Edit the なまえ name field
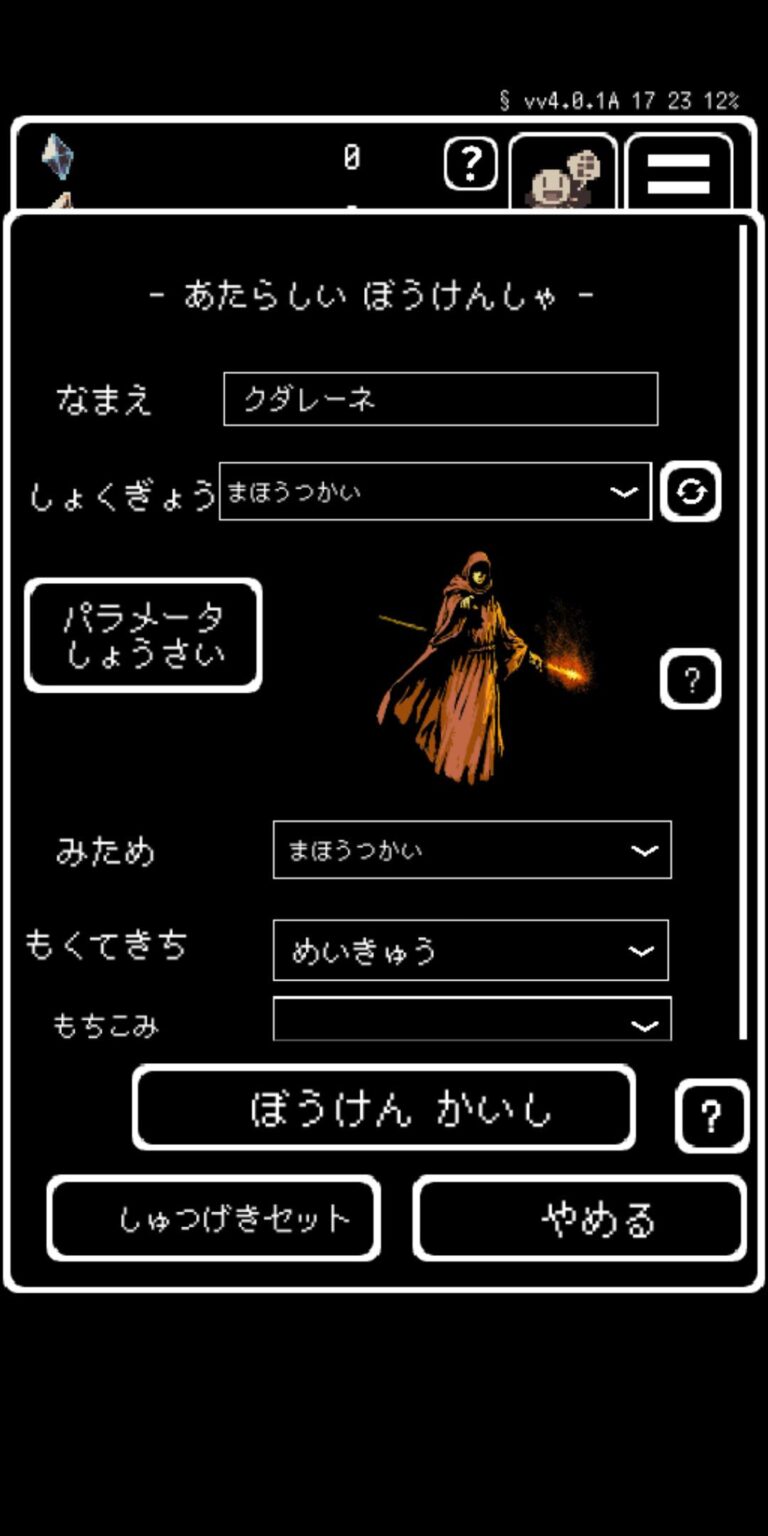768x1536 pixels. pyautogui.click(x=440, y=399)
